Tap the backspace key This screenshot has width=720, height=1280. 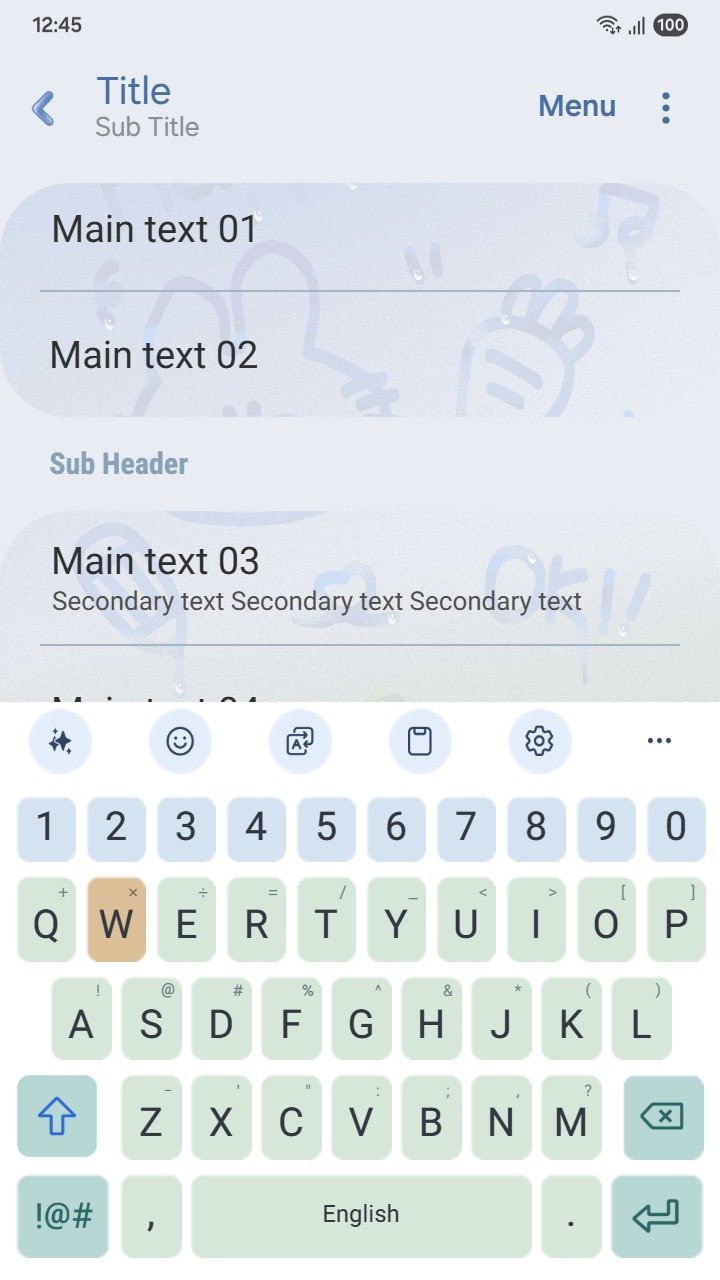pyautogui.click(x=662, y=1117)
